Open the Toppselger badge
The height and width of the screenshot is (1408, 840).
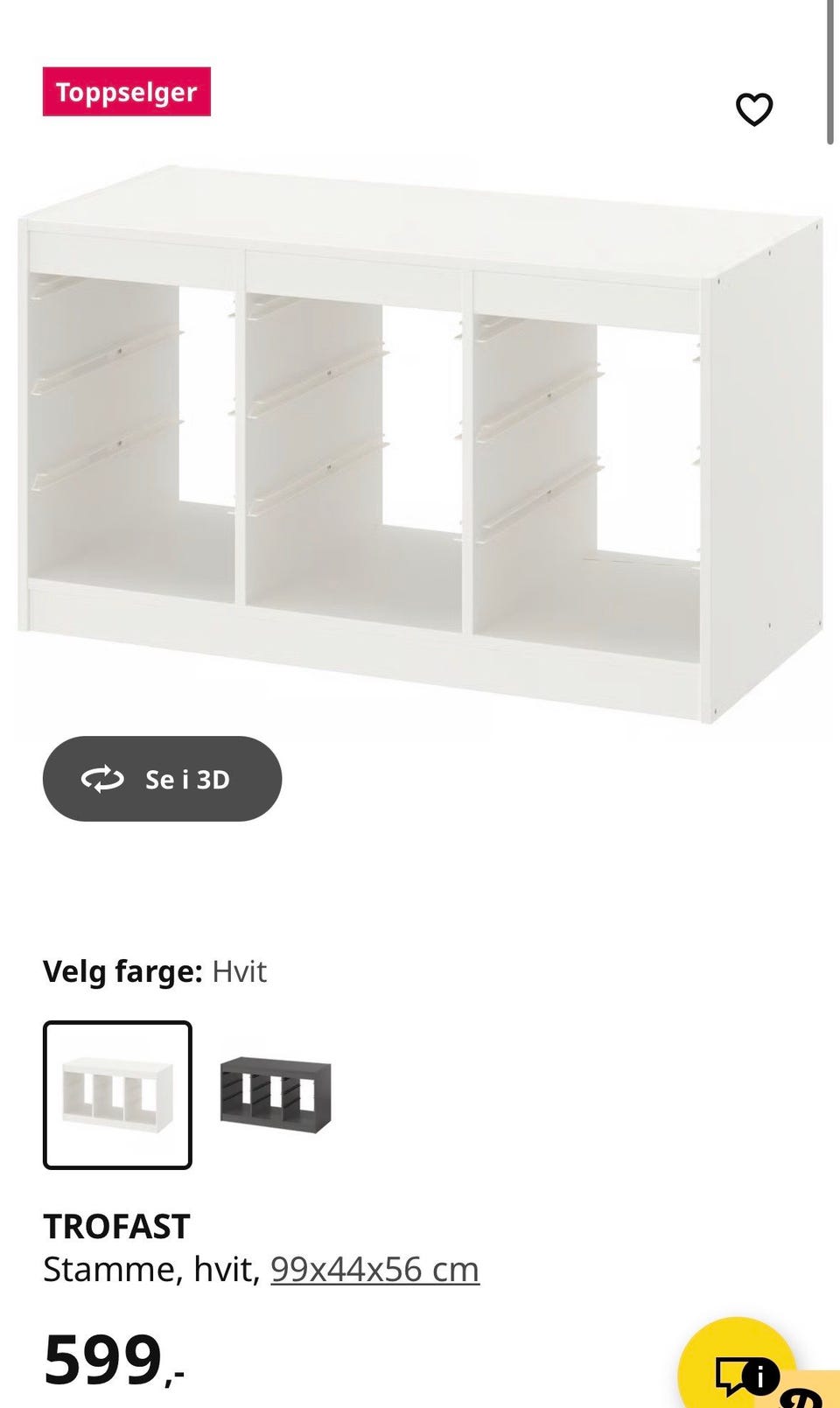click(x=126, y=93)
